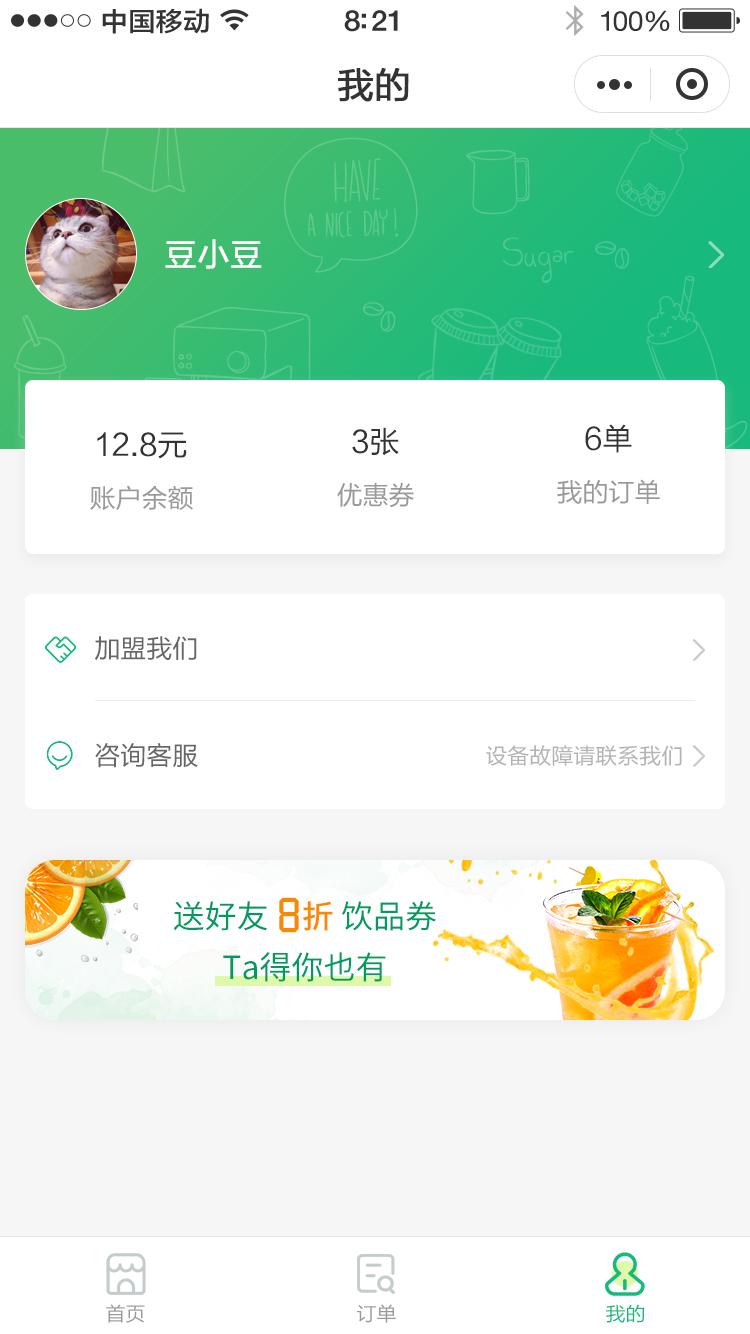Screen dimensions: 750x1334
Task: Open the mini program overflow menu
Action: (x=614, y=85)
